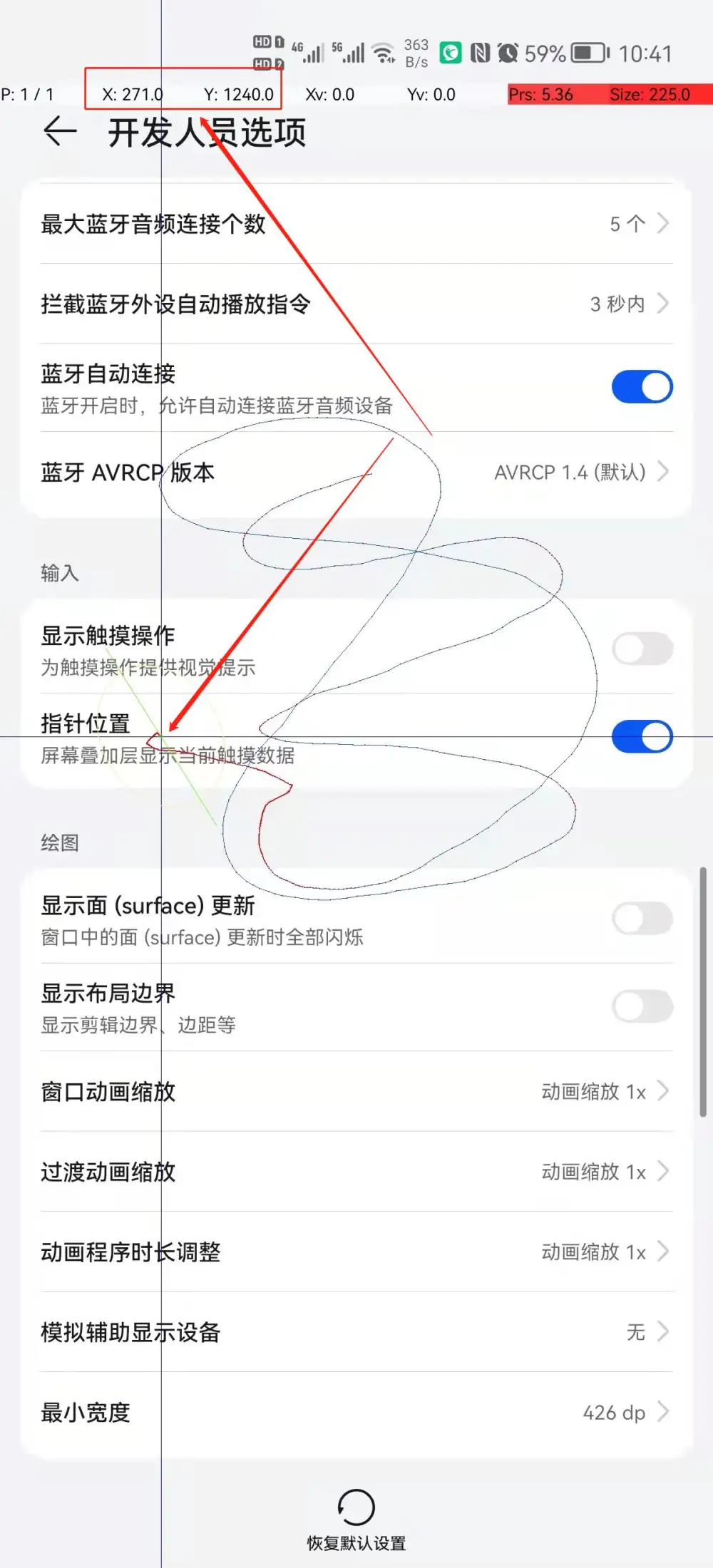The image size is (713, 1568).
Task: Enable the 显示布局边界 switch
Action: point(642,1006)
